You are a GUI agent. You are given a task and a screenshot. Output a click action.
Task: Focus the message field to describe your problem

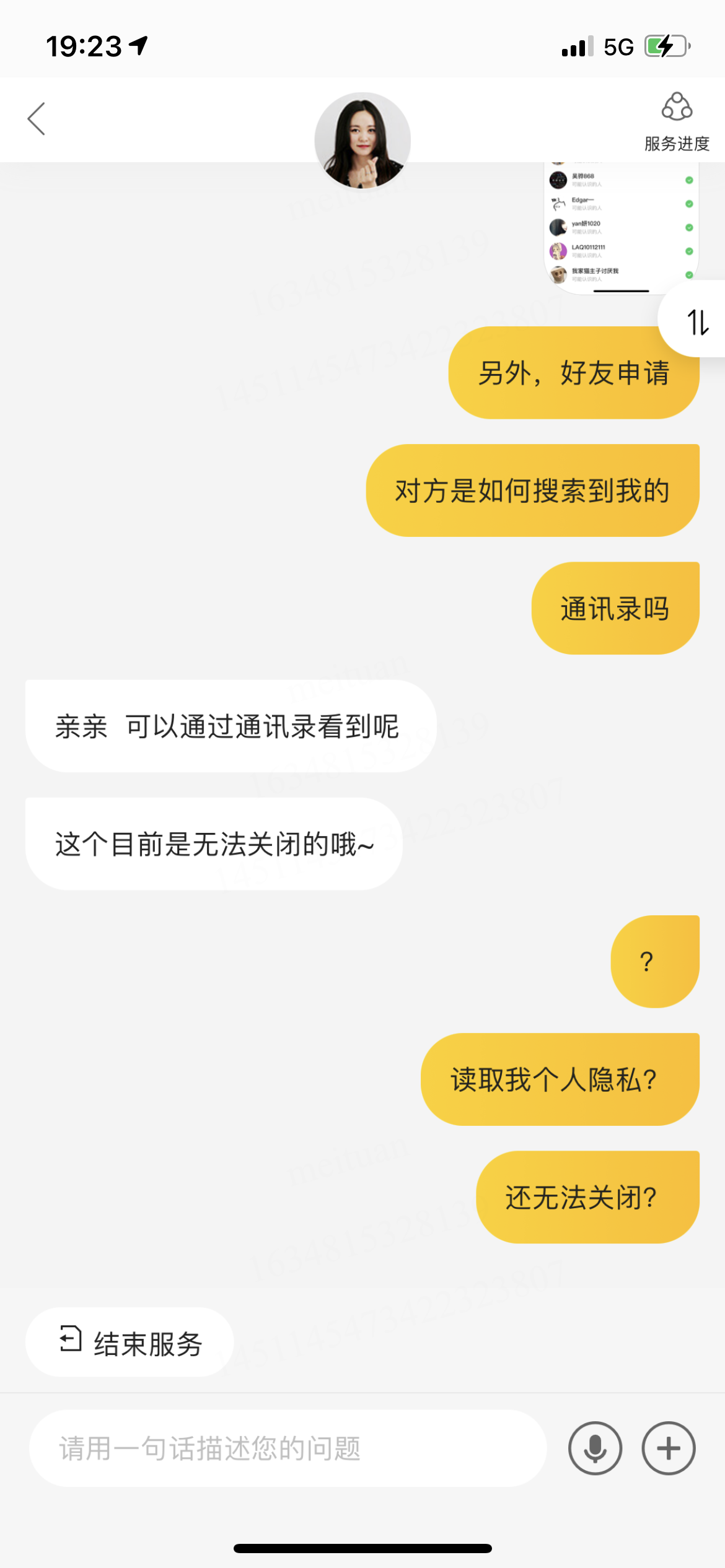pyautogui.click(x=288, y=1448)
